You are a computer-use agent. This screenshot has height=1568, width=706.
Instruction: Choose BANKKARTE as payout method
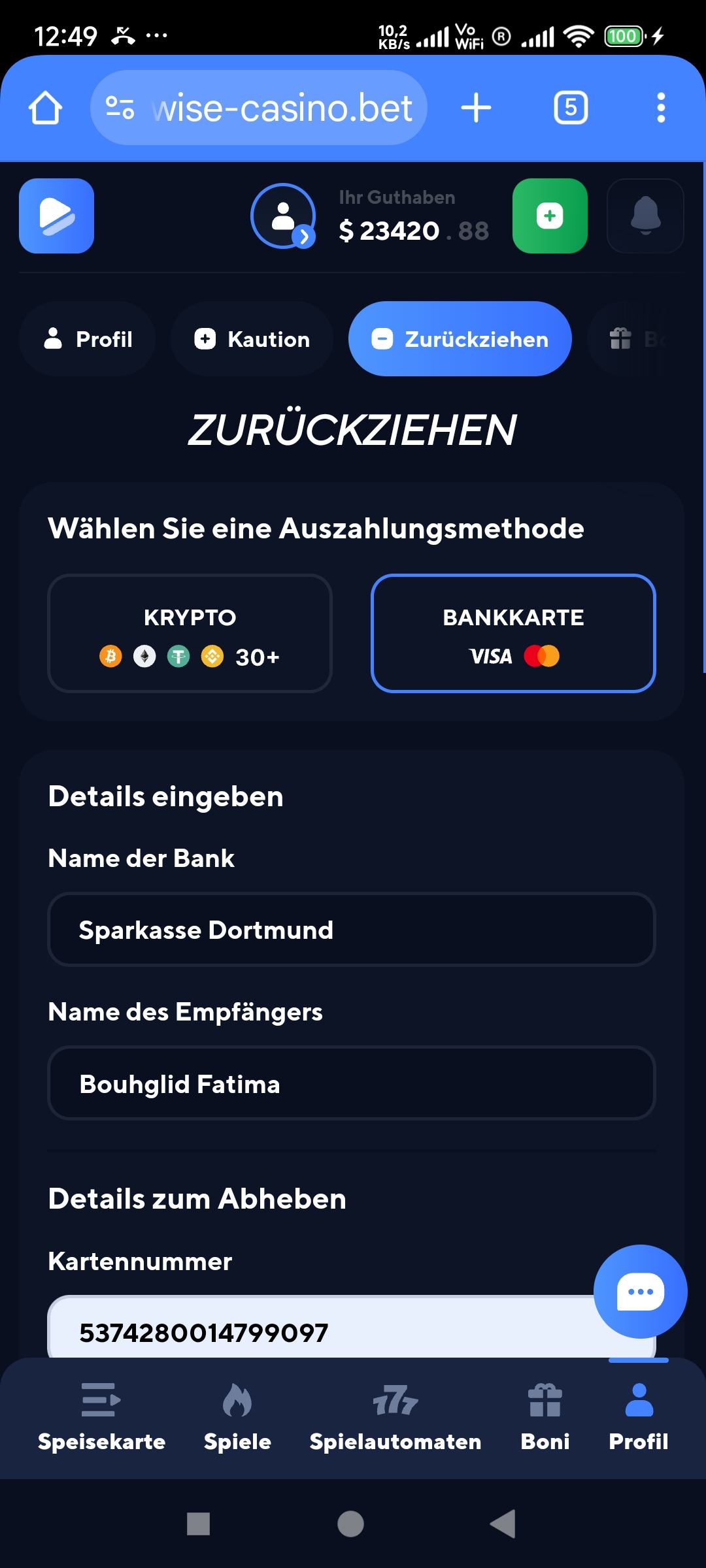[513, 633]
